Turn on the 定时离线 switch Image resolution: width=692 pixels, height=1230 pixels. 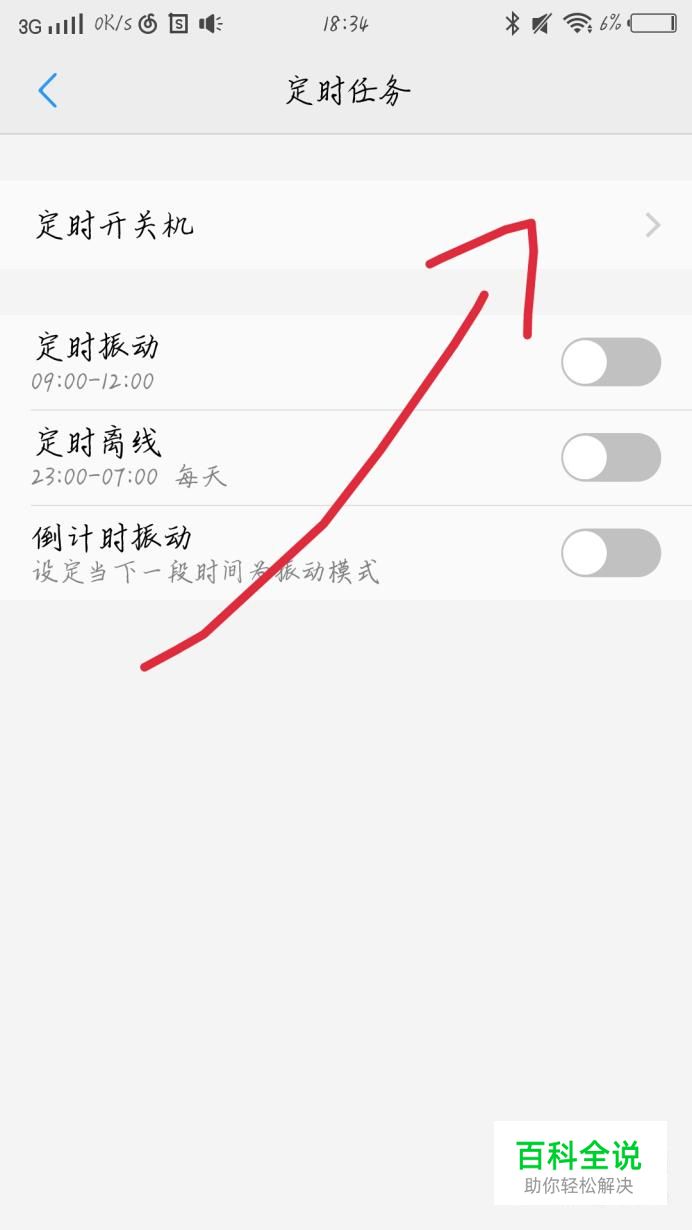(x=611, y=457)
